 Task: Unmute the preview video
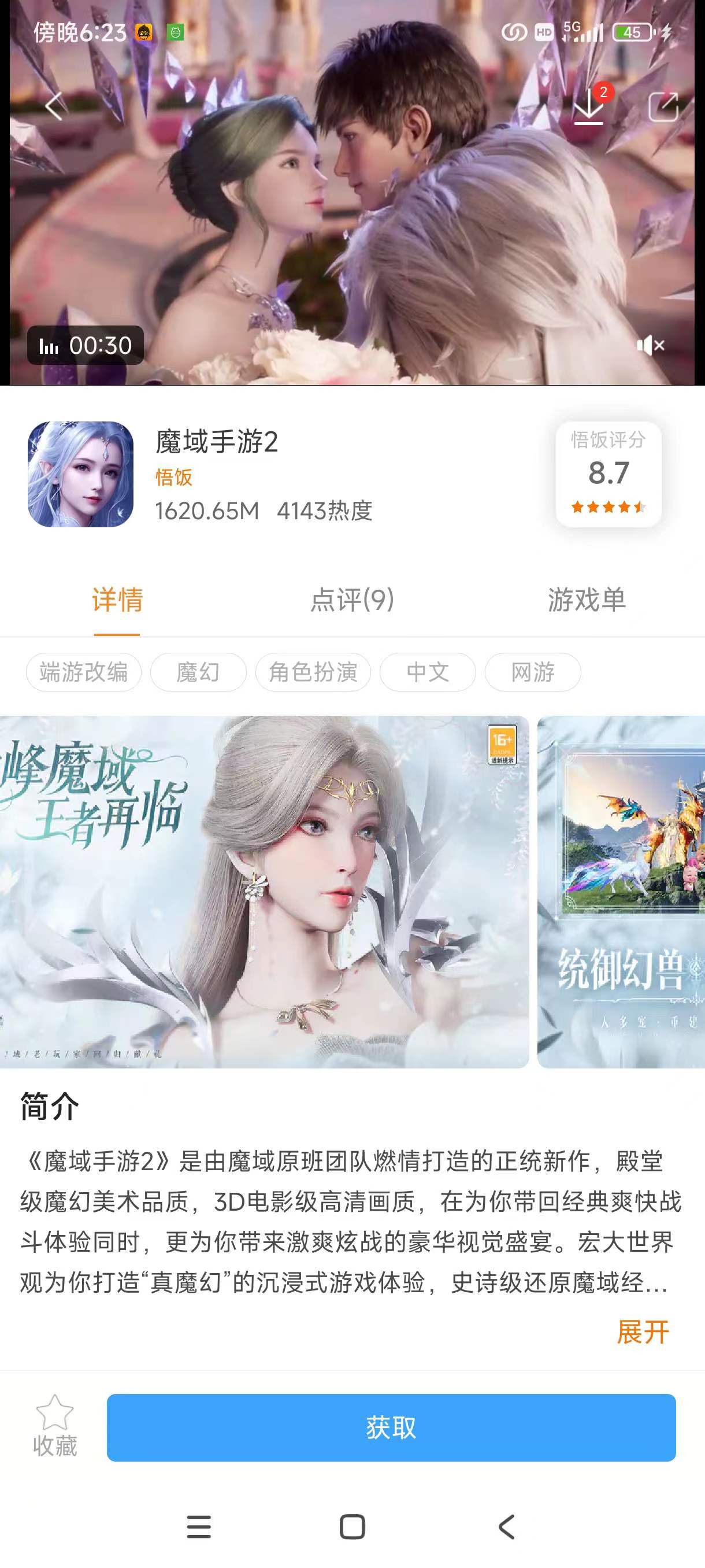tap(650, 346)
